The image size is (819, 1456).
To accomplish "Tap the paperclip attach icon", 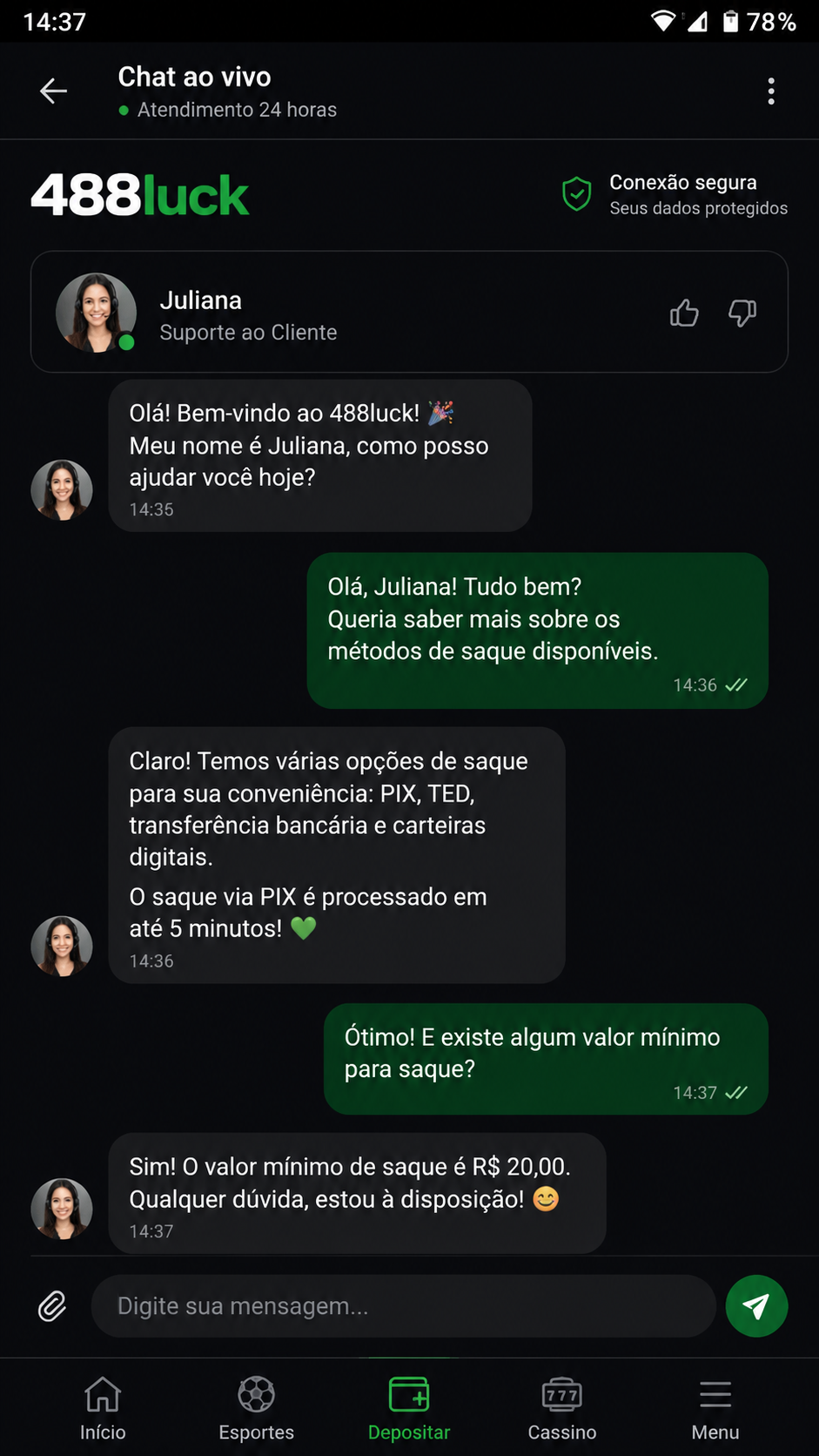I will 52,1306.
